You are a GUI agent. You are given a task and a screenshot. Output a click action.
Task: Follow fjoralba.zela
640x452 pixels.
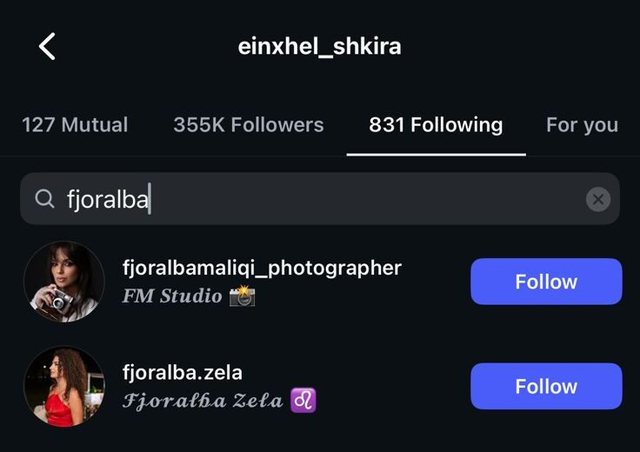click(x=546, y=386)
